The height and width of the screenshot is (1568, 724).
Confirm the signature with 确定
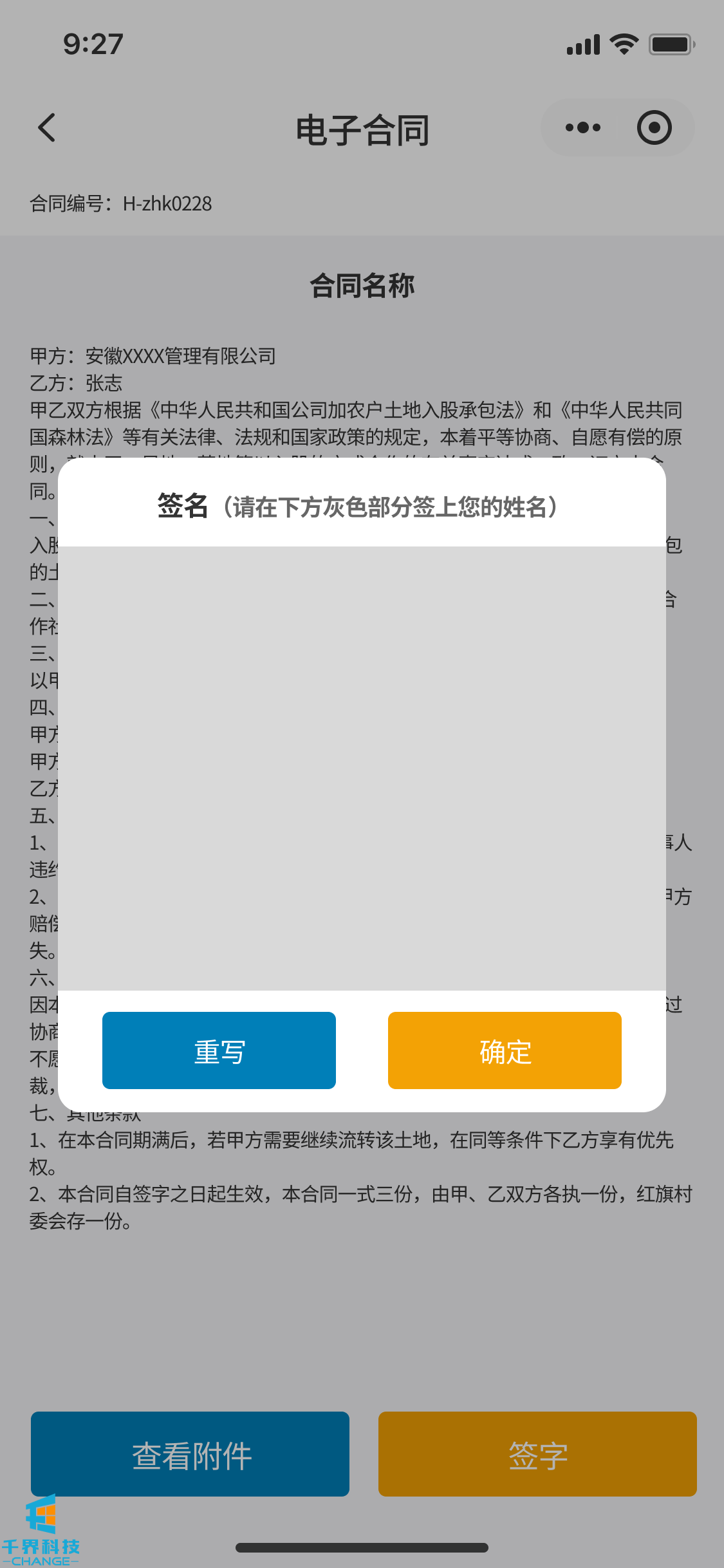pyautogui.click(x=505, y=1050)
